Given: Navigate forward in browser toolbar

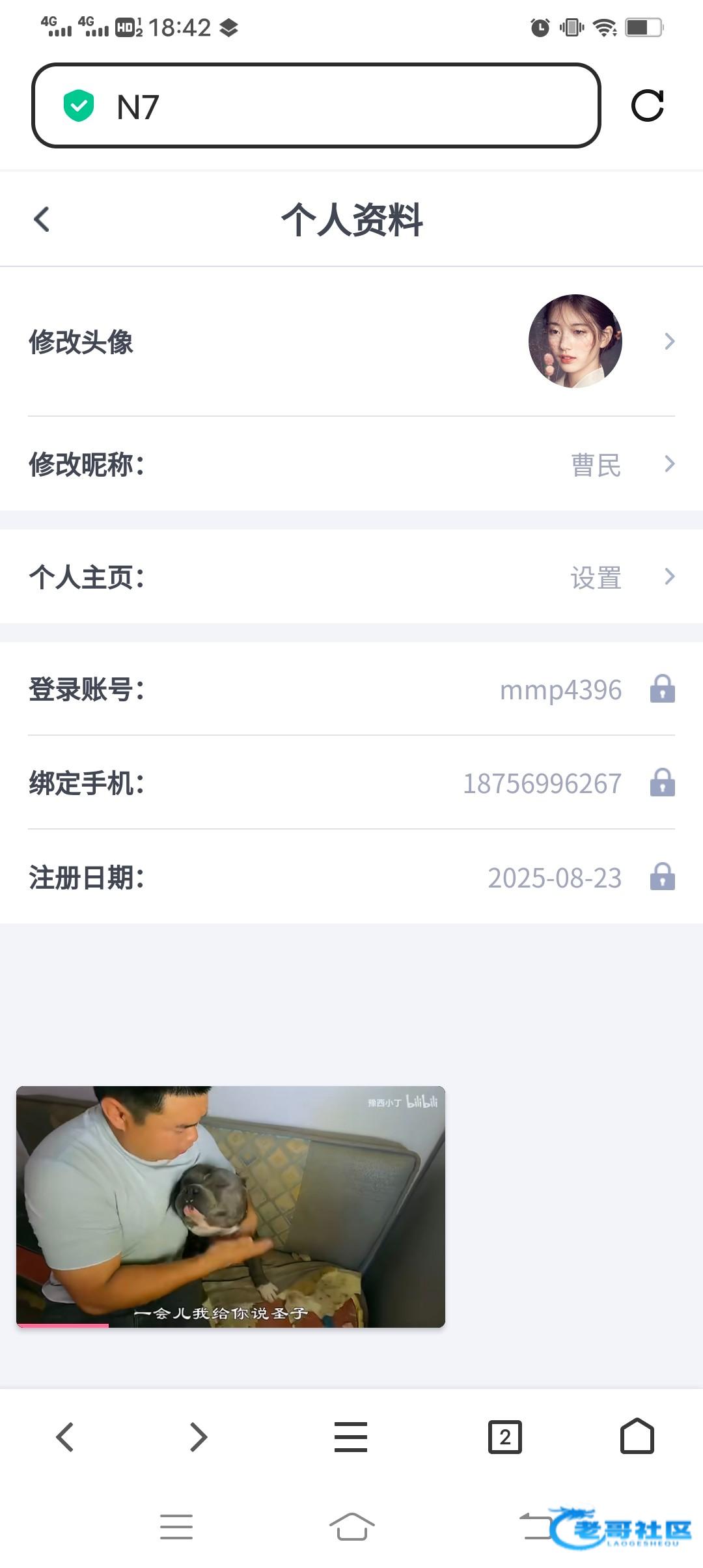Looking at the screenshot, I should (x=198, y=1436).
